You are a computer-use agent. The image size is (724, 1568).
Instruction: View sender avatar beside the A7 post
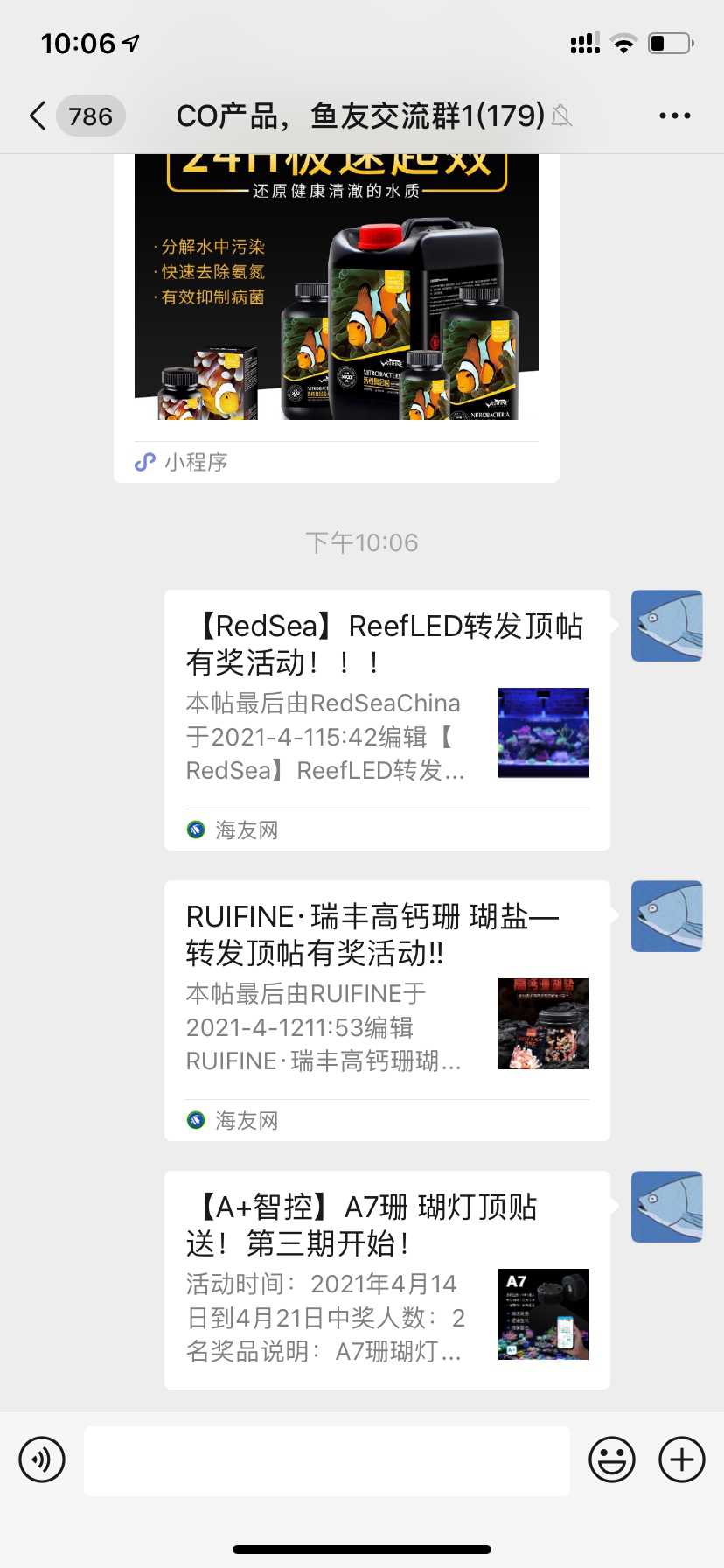(x=666, y=1207)
